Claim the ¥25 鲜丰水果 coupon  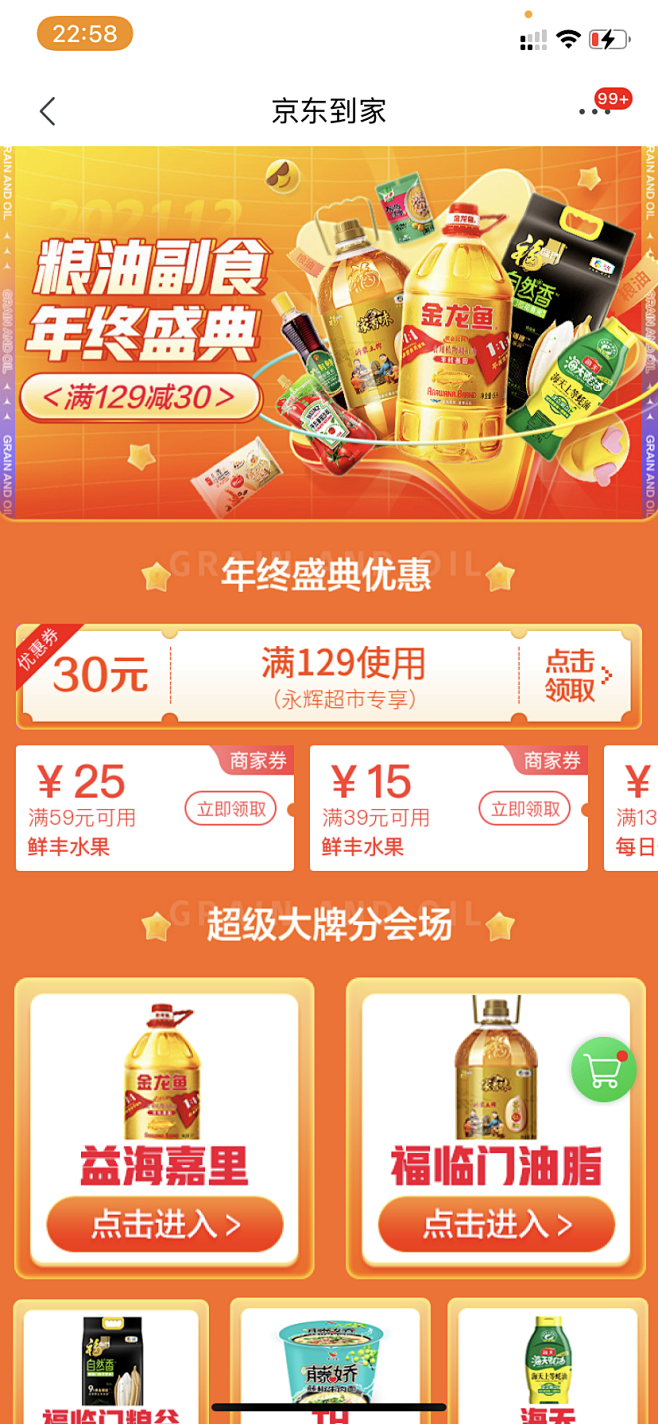pyautogui.click(x=230, y=809)
